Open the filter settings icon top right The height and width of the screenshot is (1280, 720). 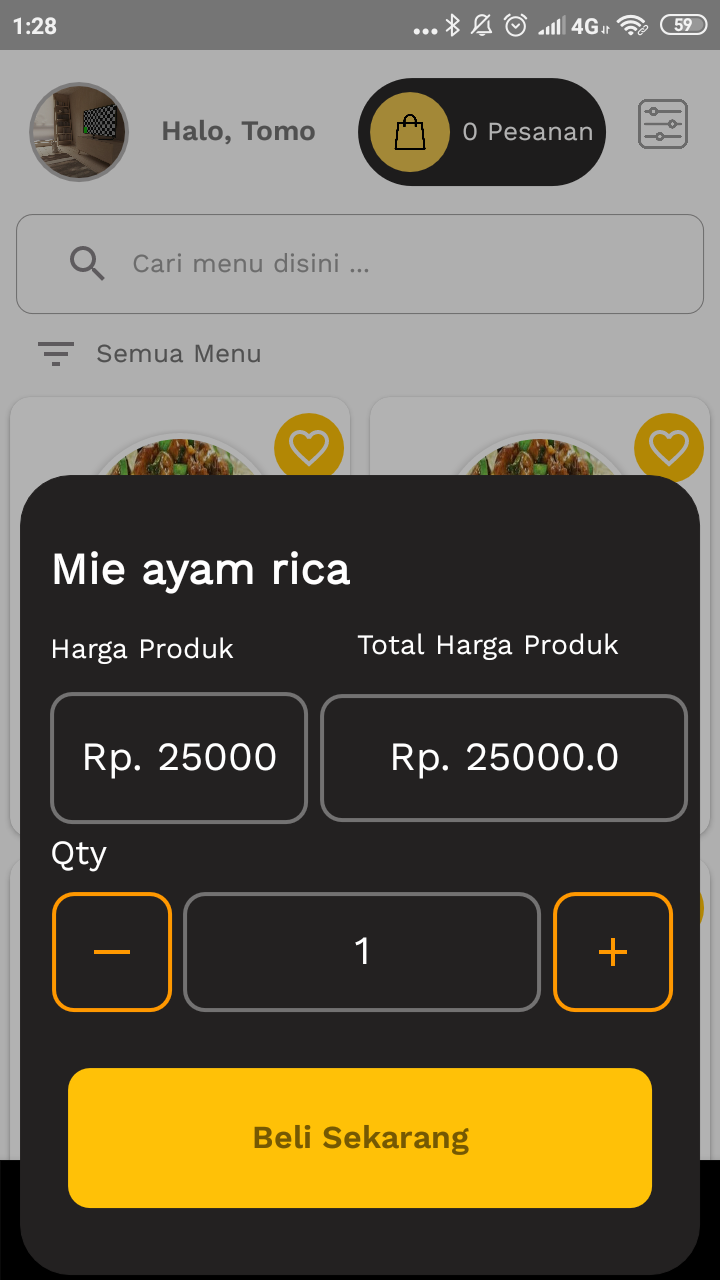coord(662,124)
